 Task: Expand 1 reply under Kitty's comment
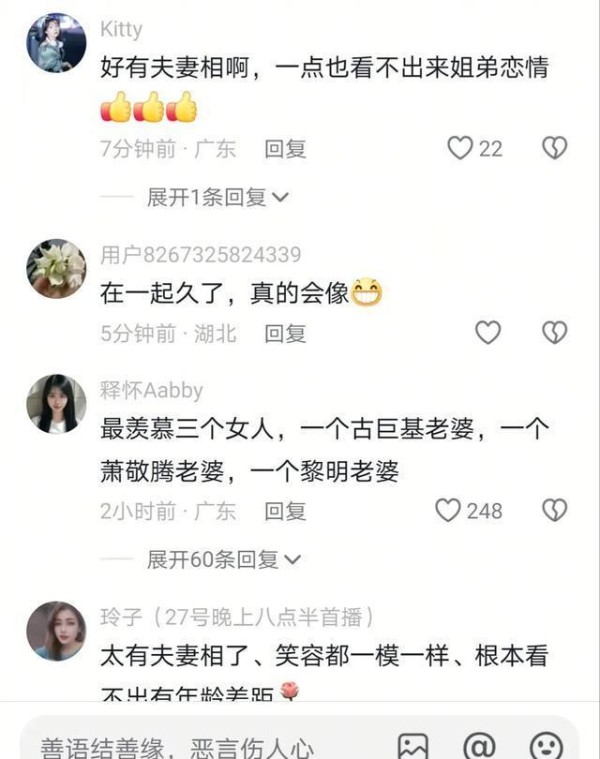click(x=218, y=197)
